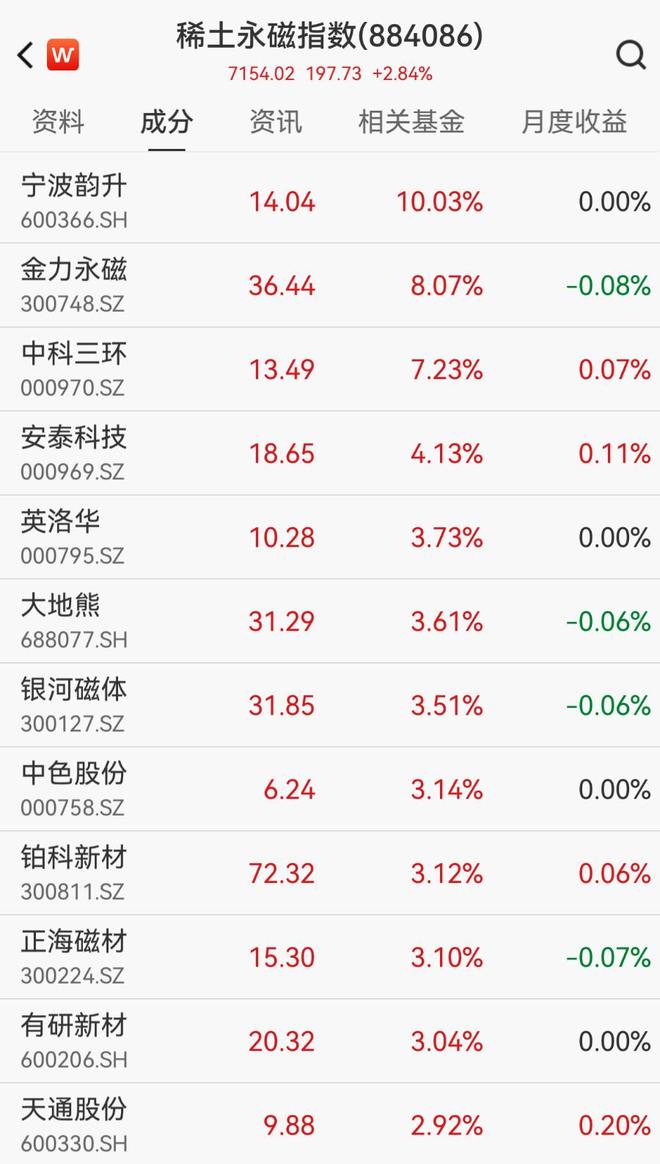Select the 月度收益 tab
Image resolution: width=660 pixels, height=1164 pixels.
tap(574, 122)
